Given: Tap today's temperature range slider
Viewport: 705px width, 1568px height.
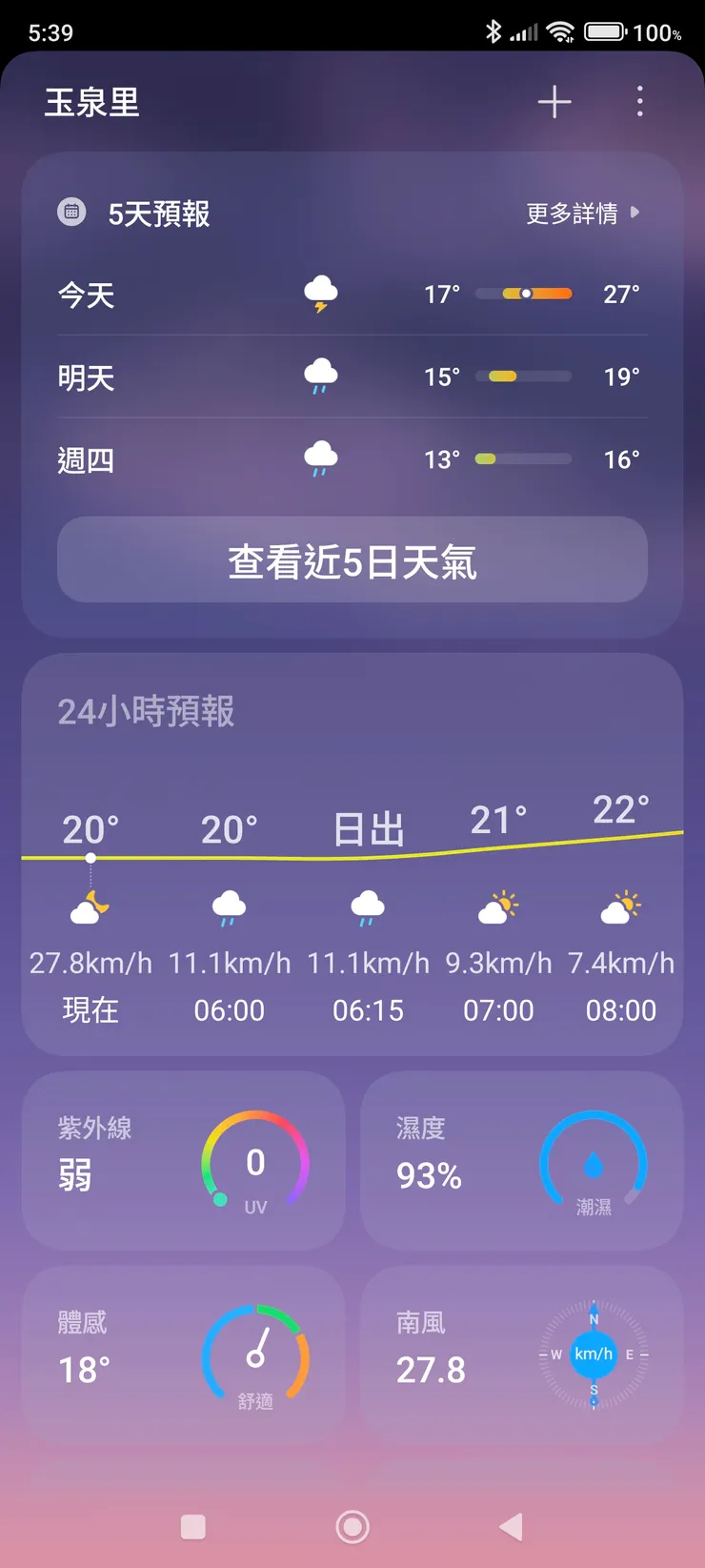Looking at the screenshot, I should click(526, 293).
